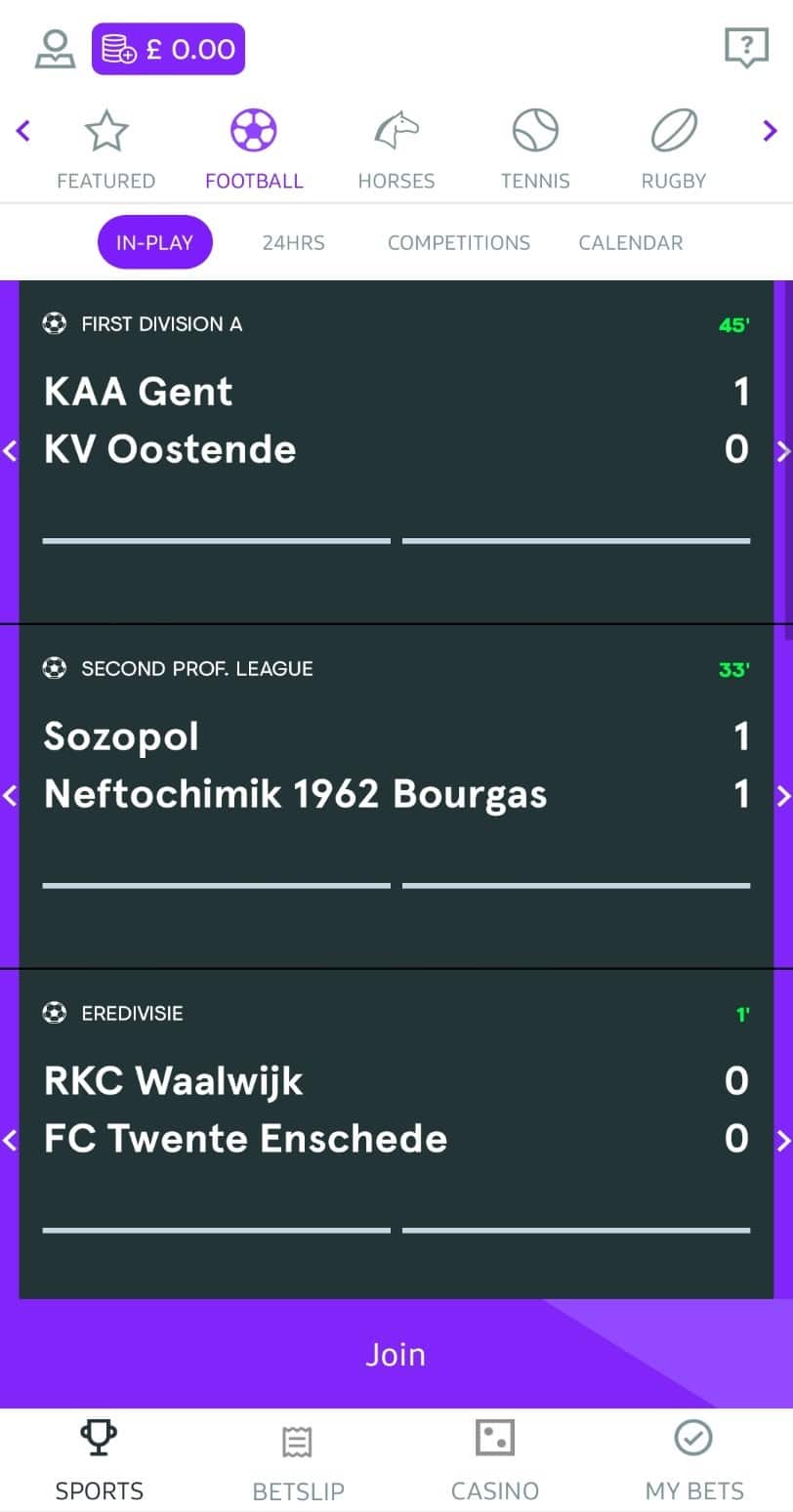
Task: Switch to the Tennis category
Action: pyautogui.click(x=535, y=150)
